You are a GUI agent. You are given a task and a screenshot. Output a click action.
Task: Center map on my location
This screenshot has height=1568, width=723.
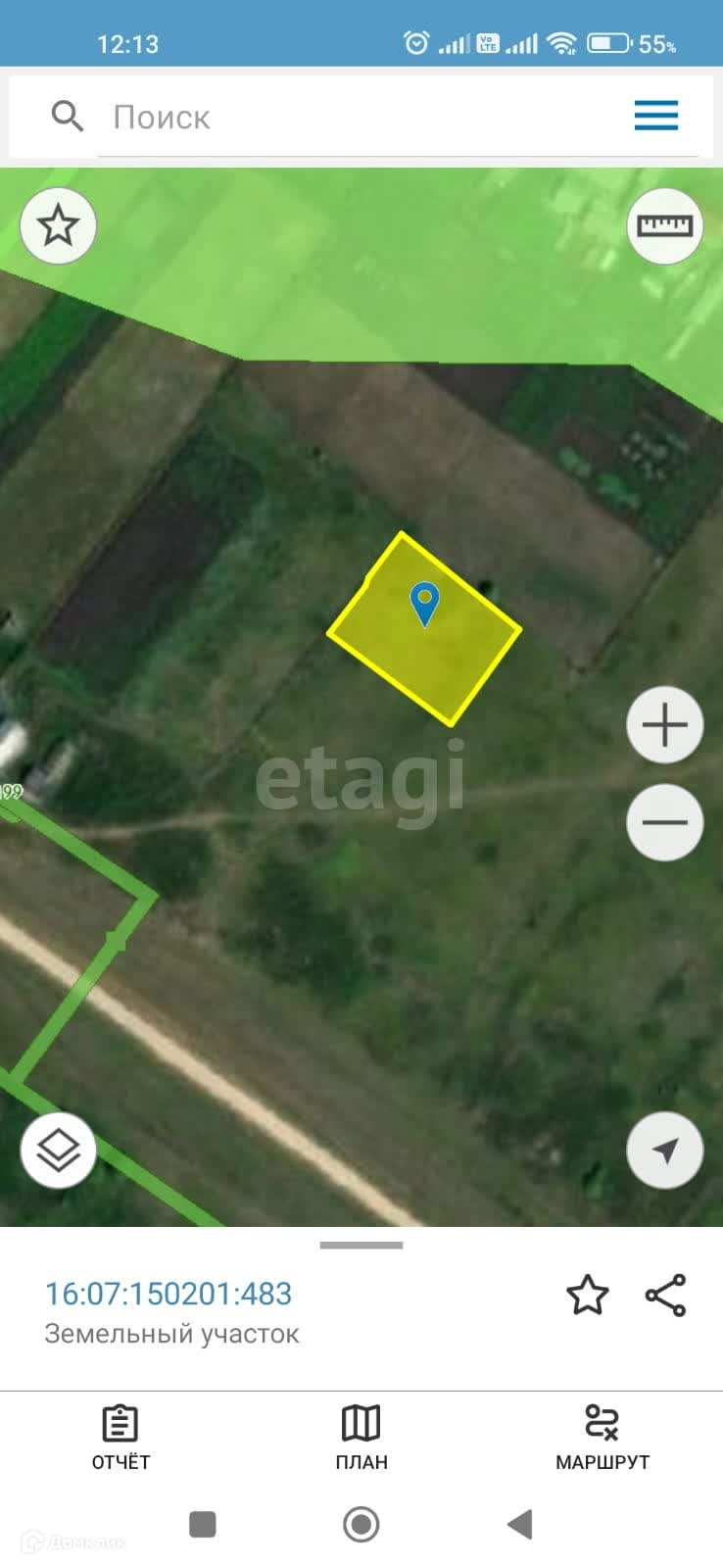tap(664, 1150)
